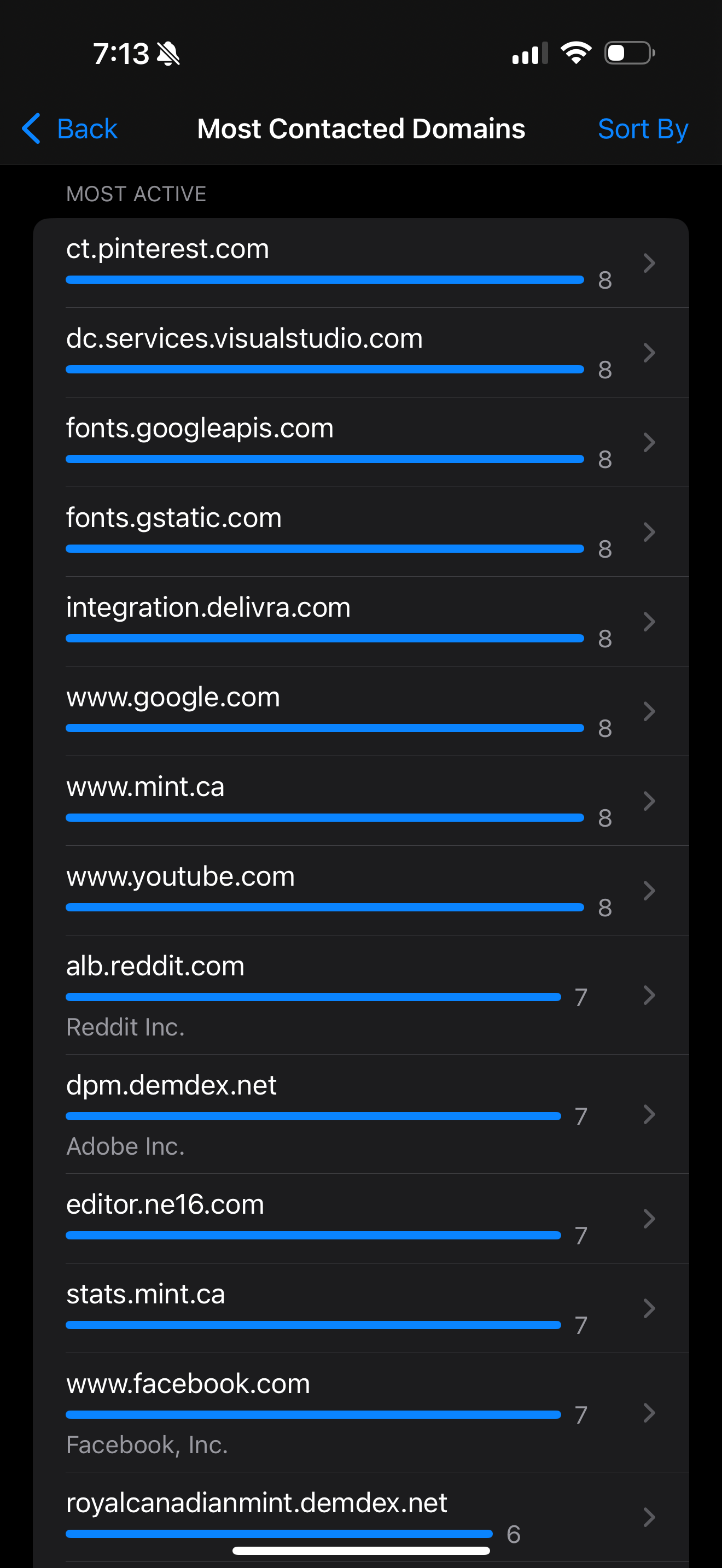Open ct.pinterest.com domain details

tap(361, 263)
